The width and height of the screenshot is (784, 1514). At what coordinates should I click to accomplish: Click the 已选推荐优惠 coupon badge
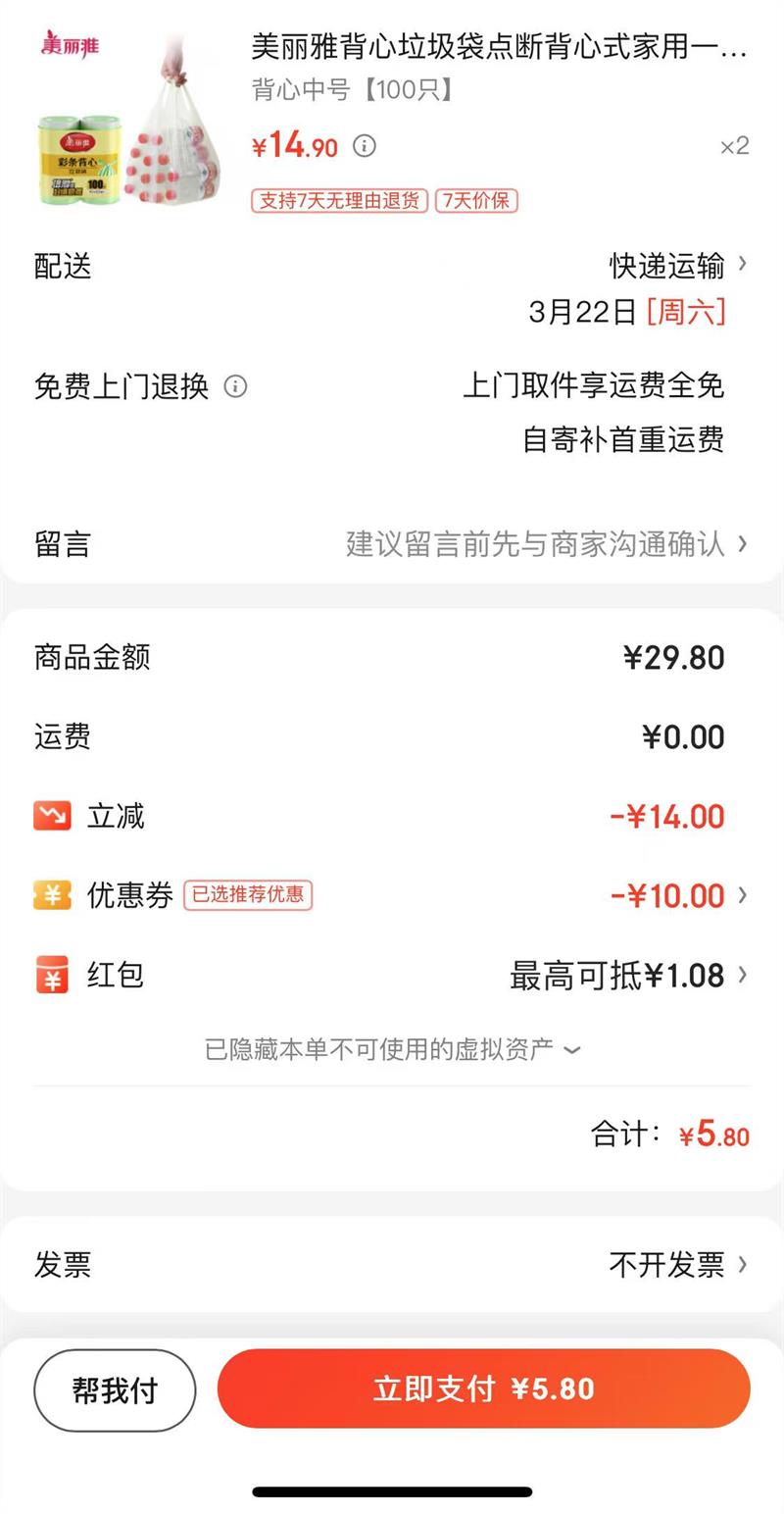coord(247,894)
